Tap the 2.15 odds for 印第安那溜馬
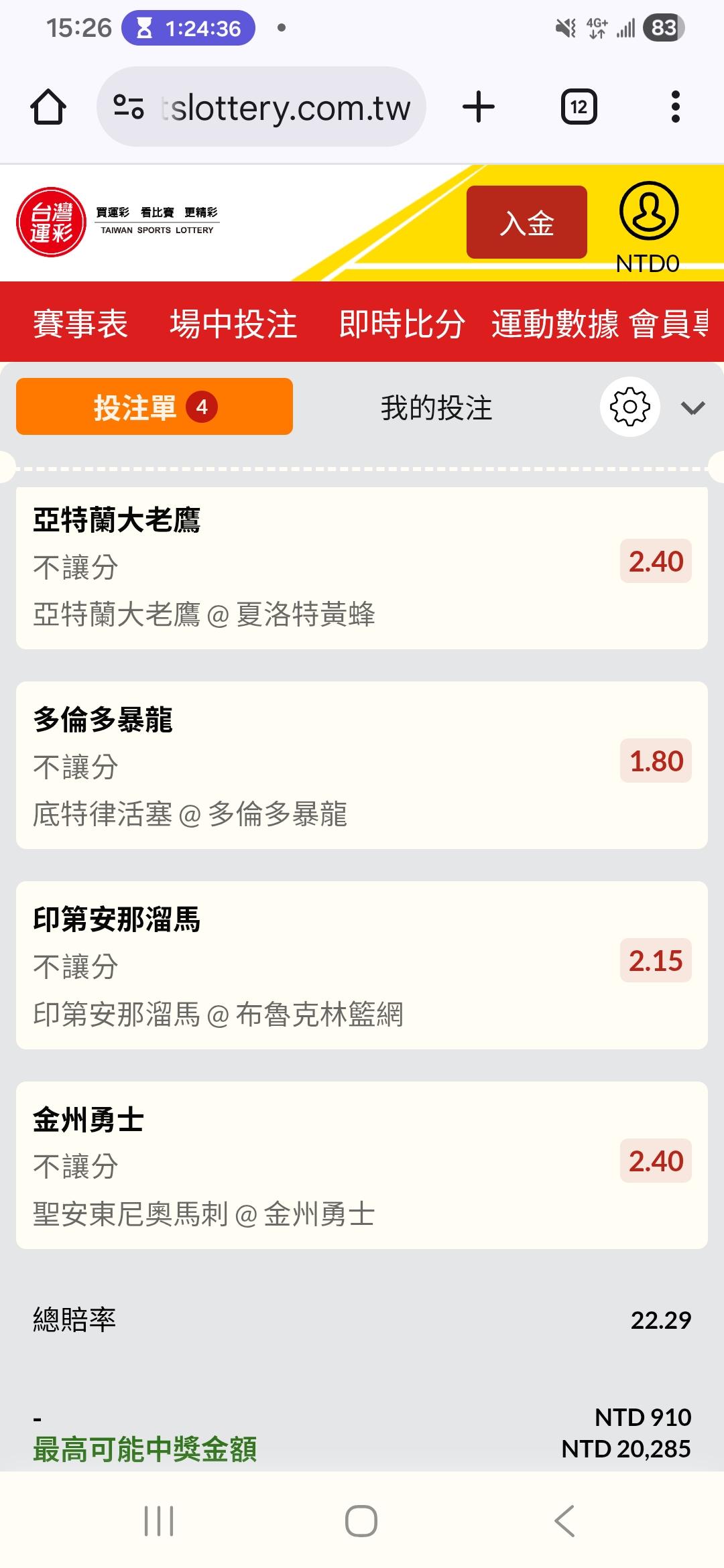The image size is (724, 1568). point(656,961)
